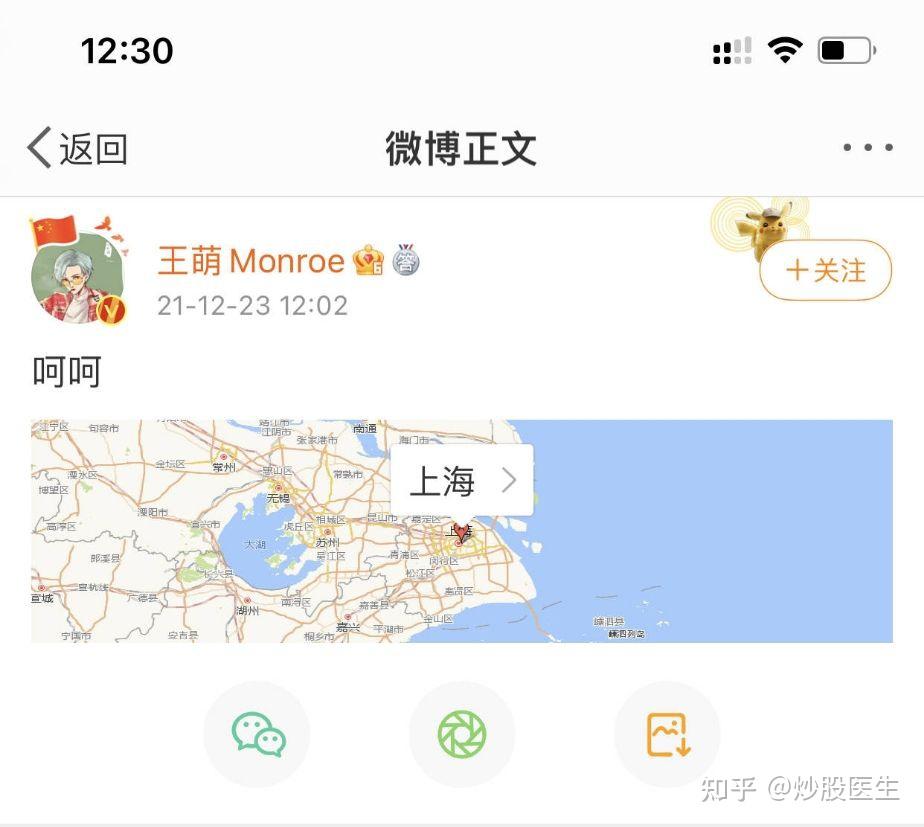Share to WeChat Moments
This screenshot has height=827, width=924.
tap(462, 735)
